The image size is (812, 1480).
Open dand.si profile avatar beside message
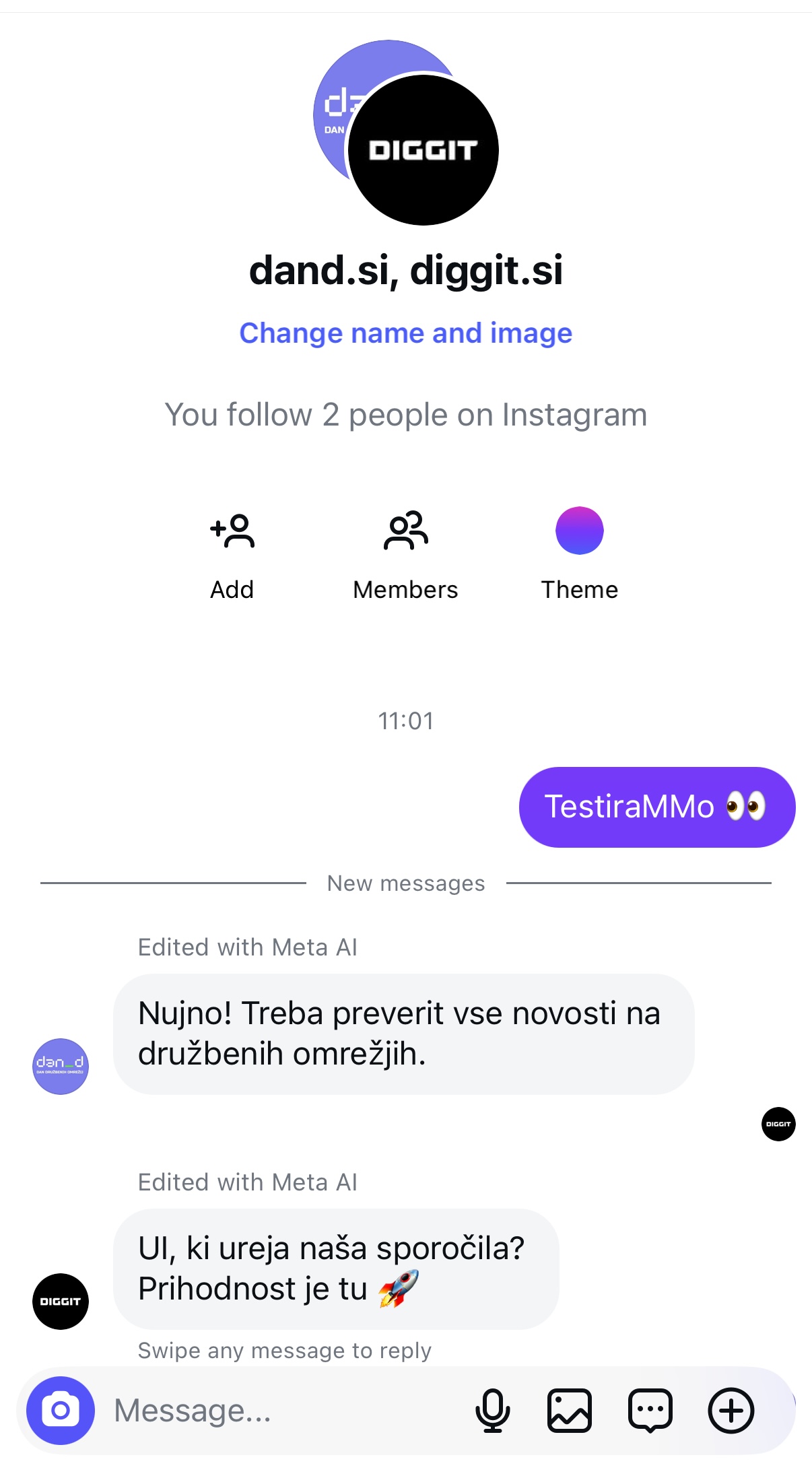[61, 1066]
